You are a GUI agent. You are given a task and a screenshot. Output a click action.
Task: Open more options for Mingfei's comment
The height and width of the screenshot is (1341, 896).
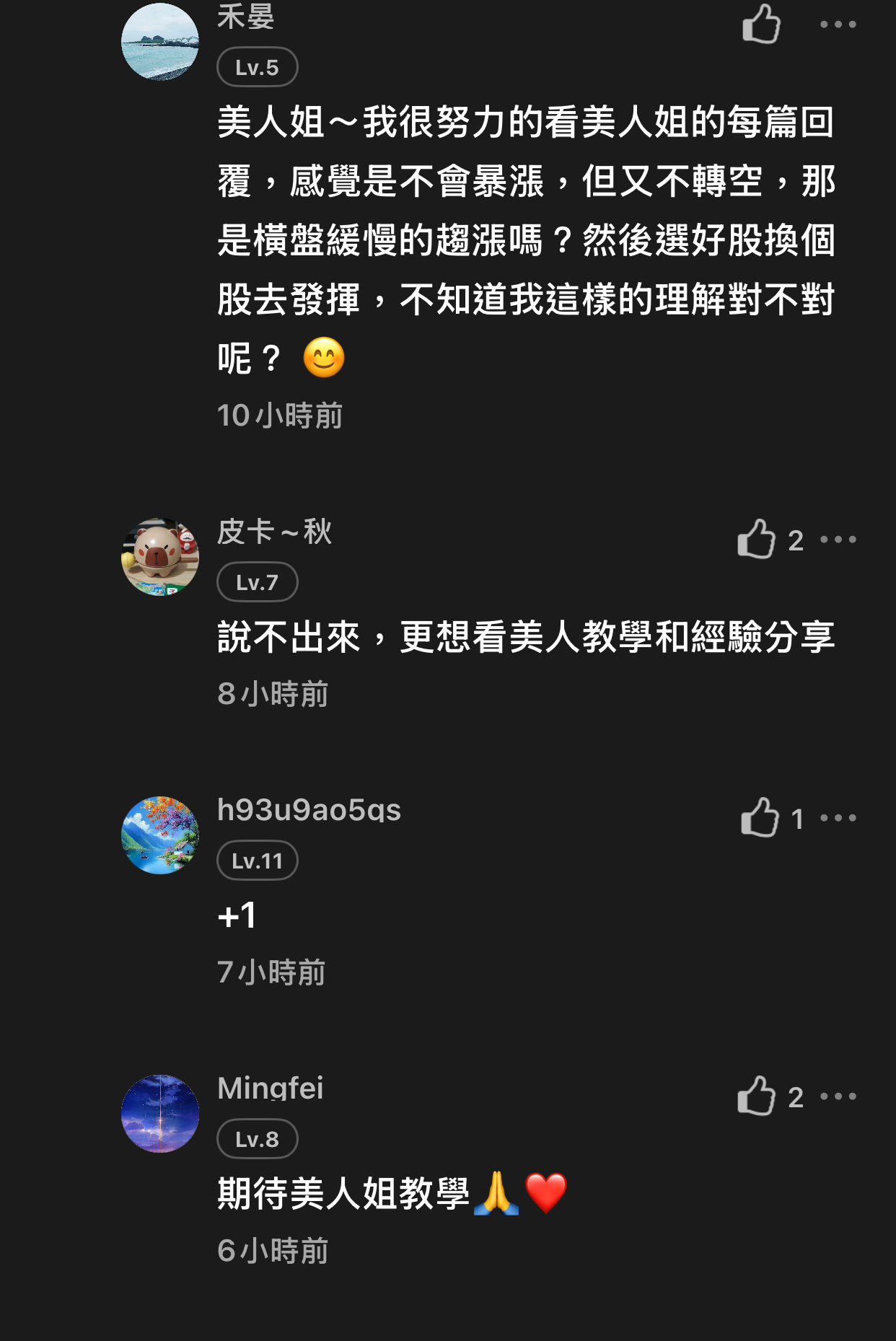pyautogui.click(x=838, y=1096)
